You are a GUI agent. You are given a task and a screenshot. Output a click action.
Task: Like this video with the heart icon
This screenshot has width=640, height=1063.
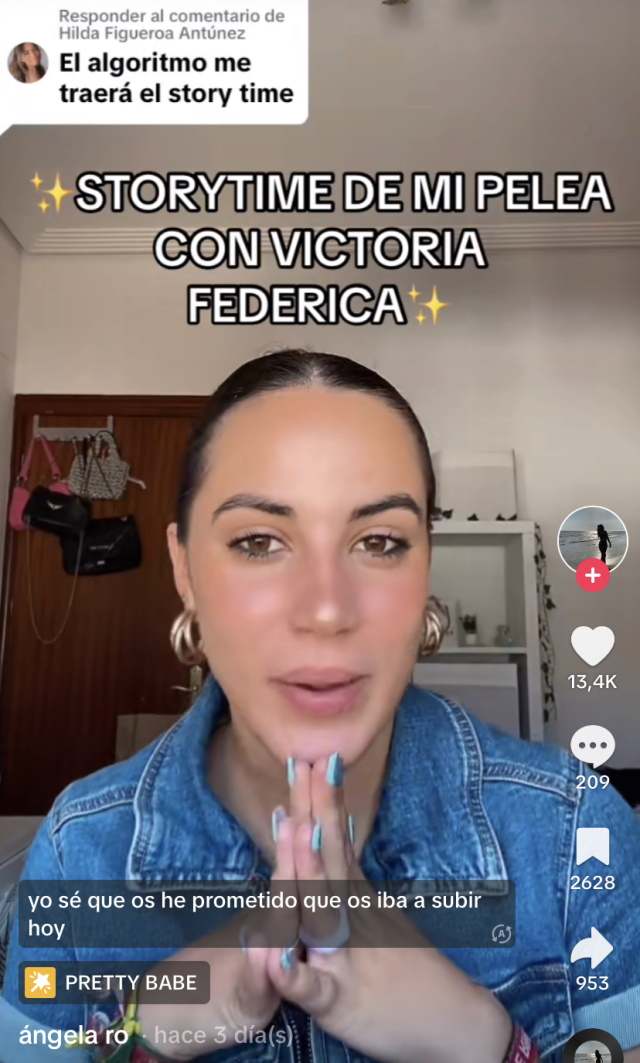pos(592,646)
